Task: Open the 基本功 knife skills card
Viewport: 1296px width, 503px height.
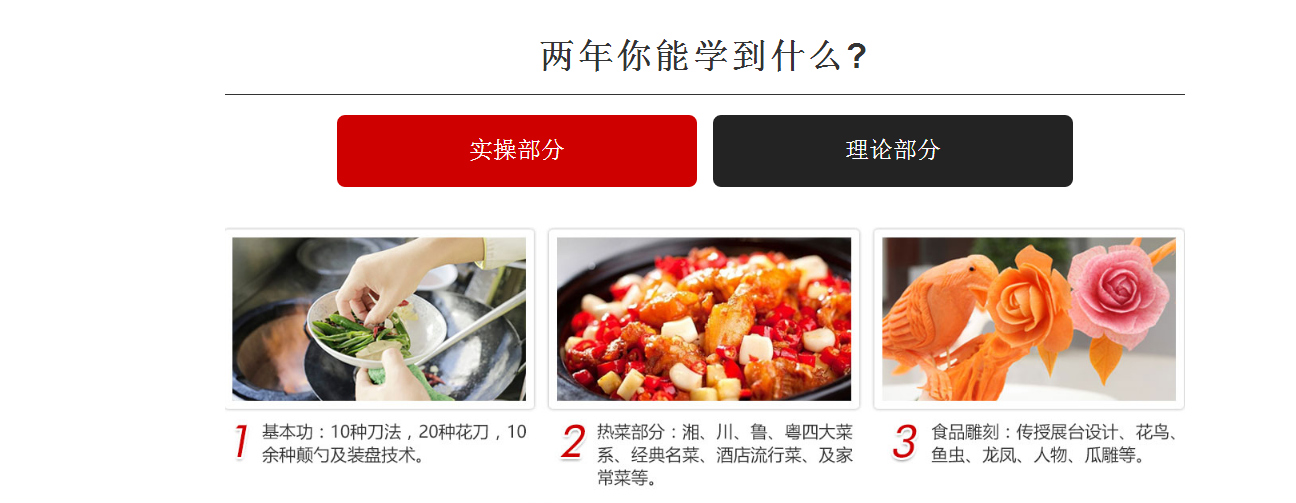Action: [379, 319]
